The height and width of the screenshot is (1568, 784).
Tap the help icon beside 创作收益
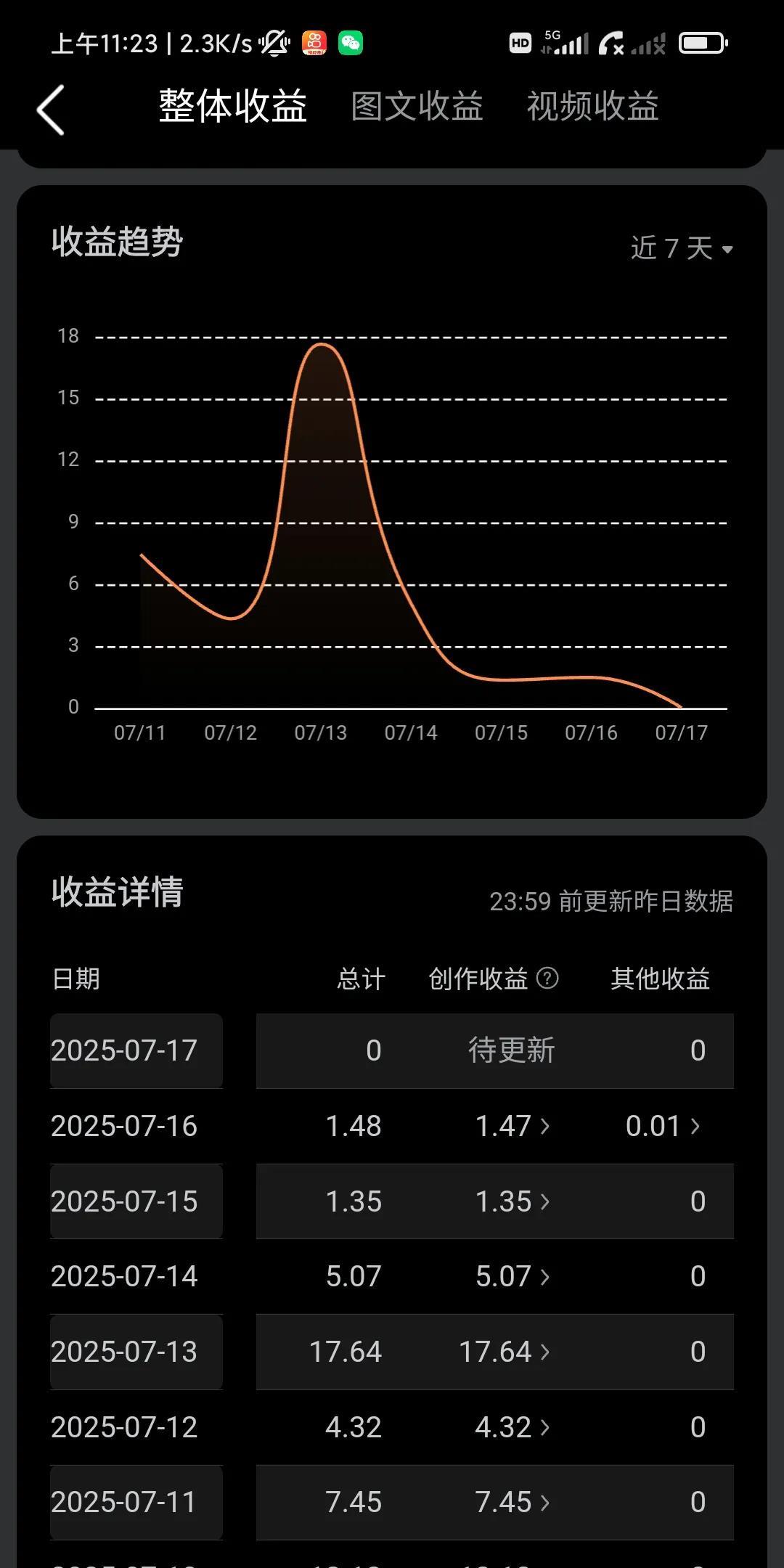[x=547, y=979]
